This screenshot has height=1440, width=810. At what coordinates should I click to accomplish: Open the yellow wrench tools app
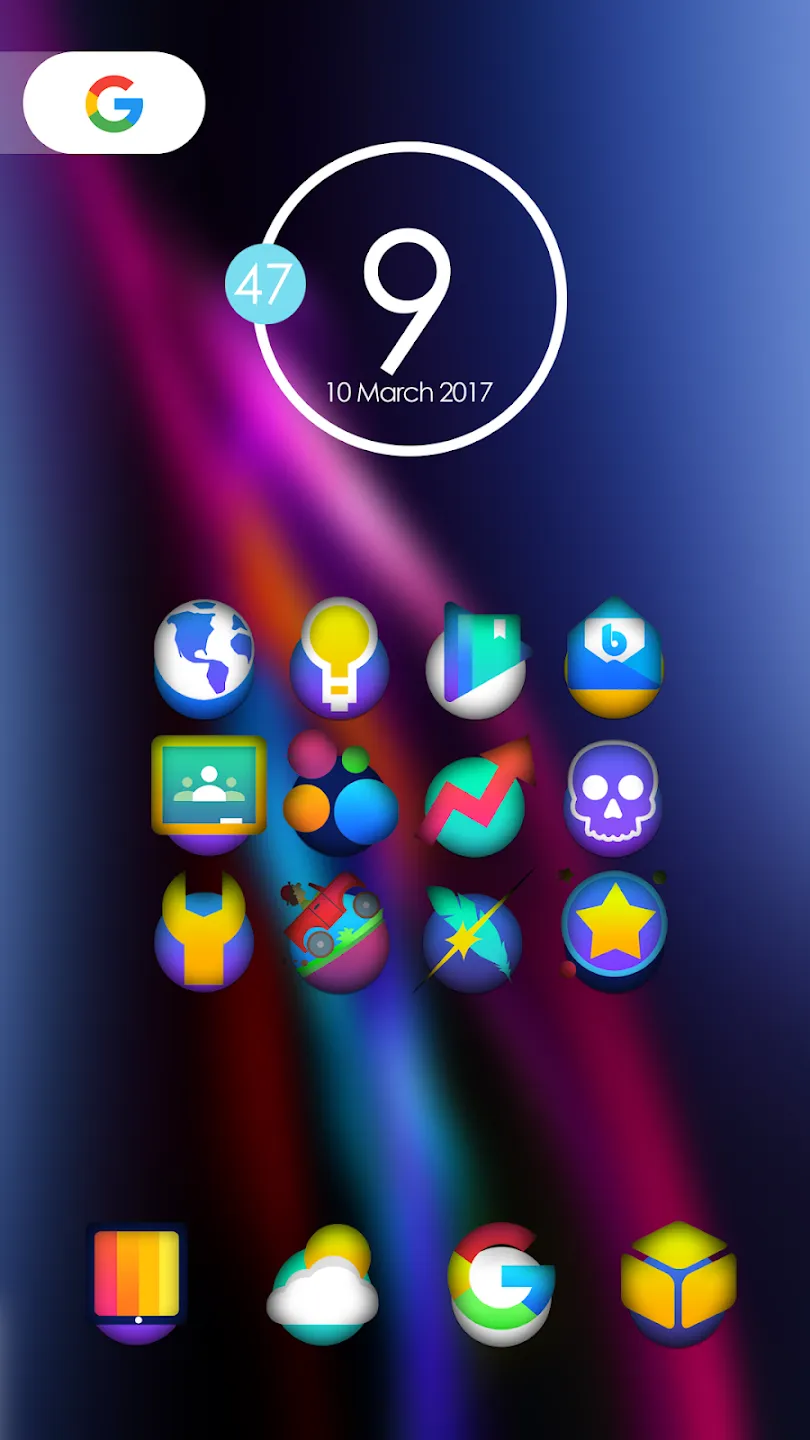click(204, 931)
